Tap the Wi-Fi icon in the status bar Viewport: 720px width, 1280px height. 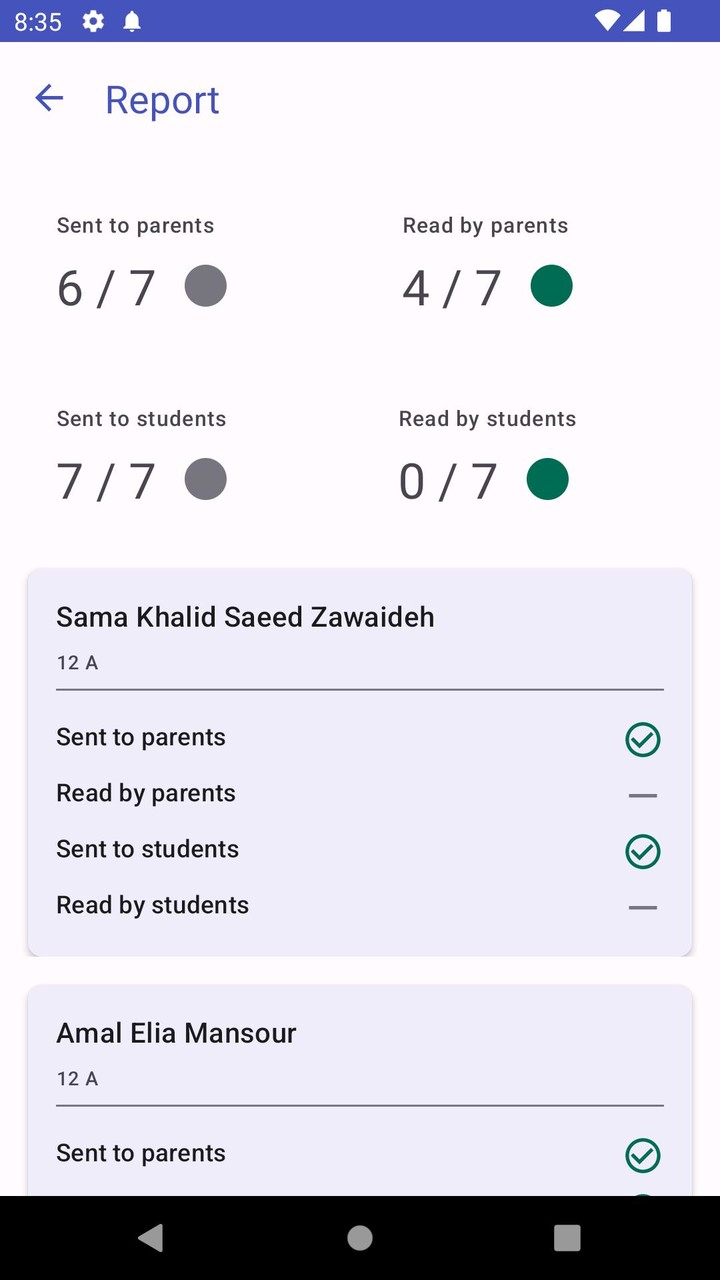606,20
